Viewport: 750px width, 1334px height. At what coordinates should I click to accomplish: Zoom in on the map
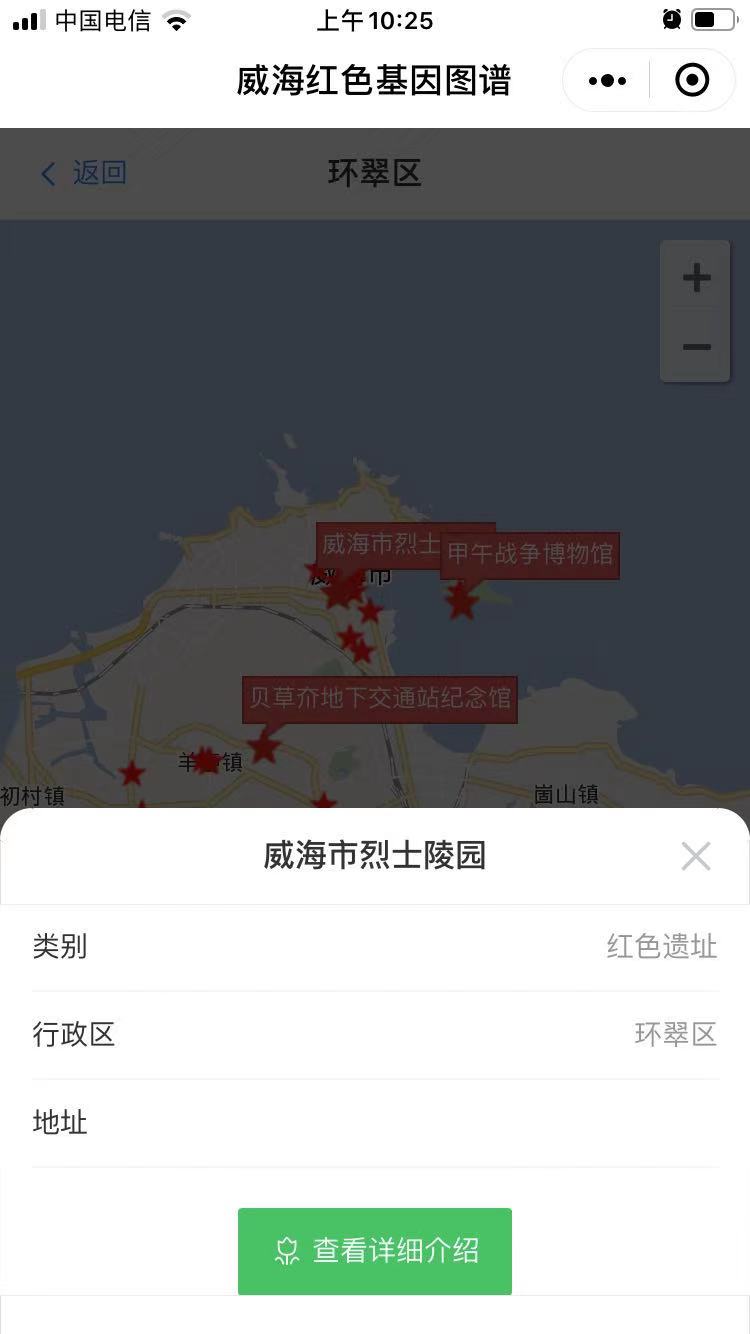[696, 277]
